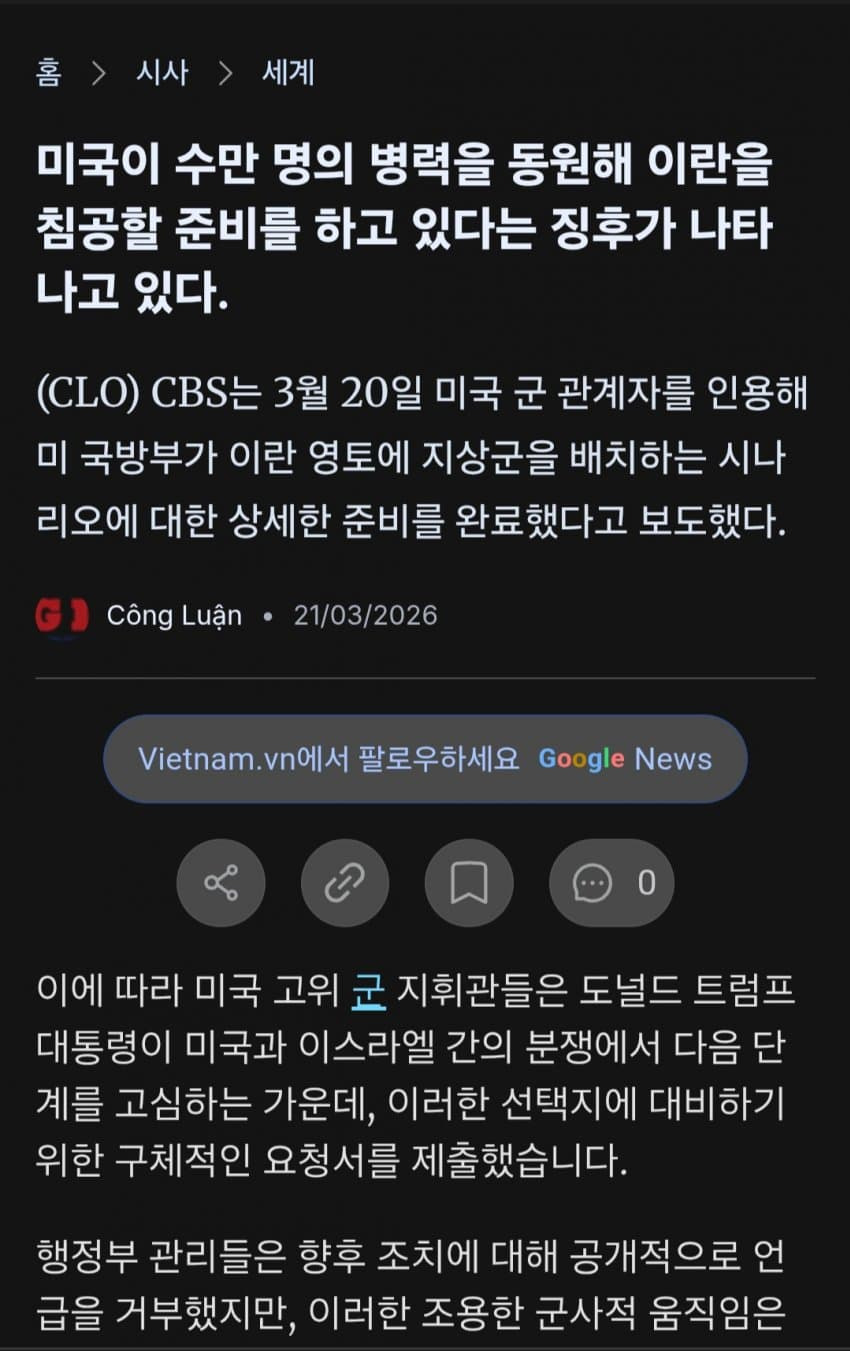Open the comments section

coord(612,883)
